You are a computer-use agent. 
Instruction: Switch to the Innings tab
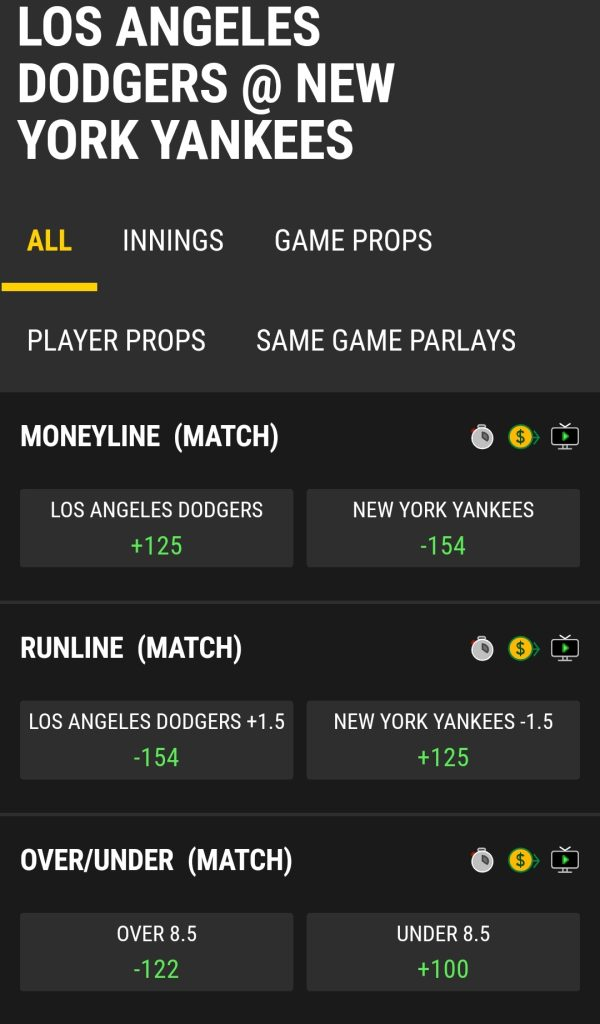(173, 241)
